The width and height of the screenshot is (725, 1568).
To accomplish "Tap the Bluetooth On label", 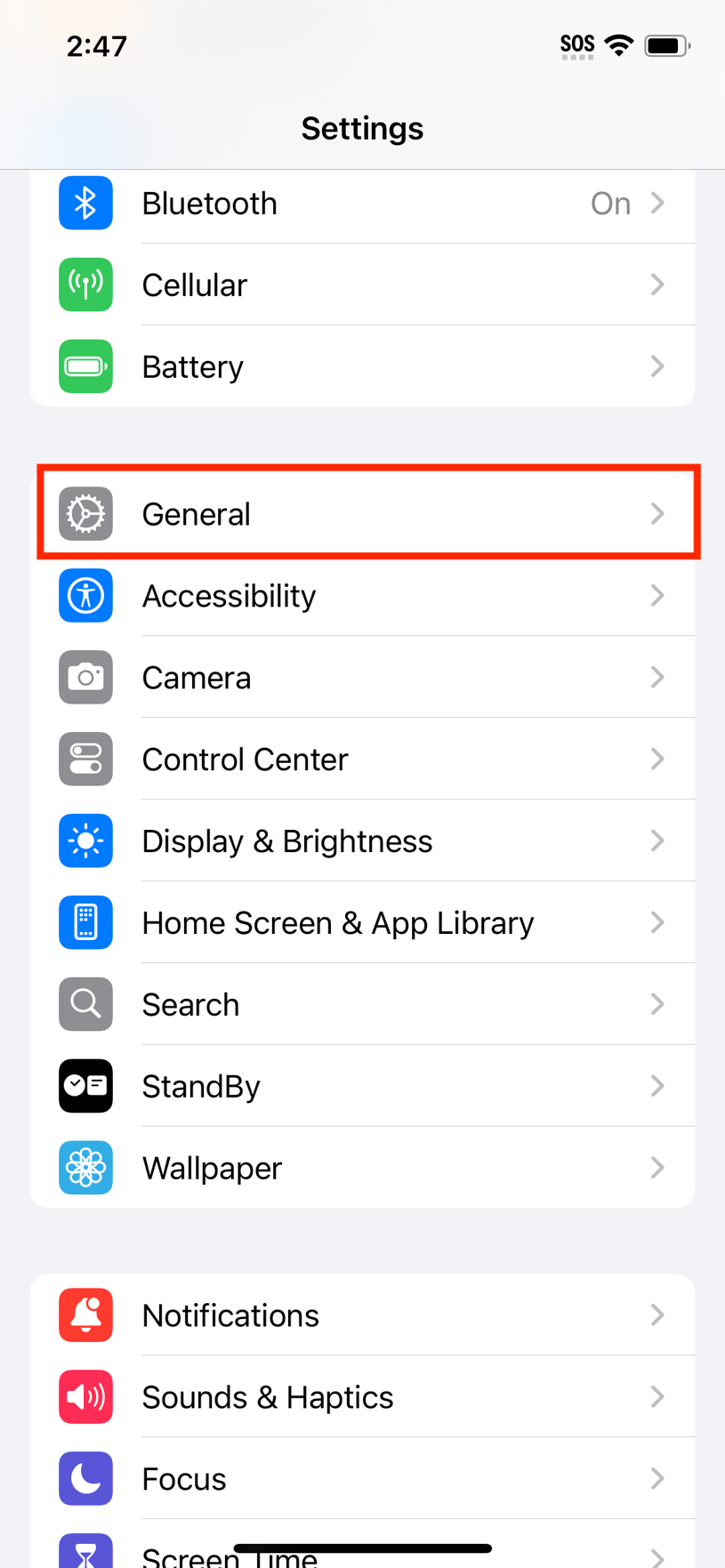I will (x=610, y=203).
